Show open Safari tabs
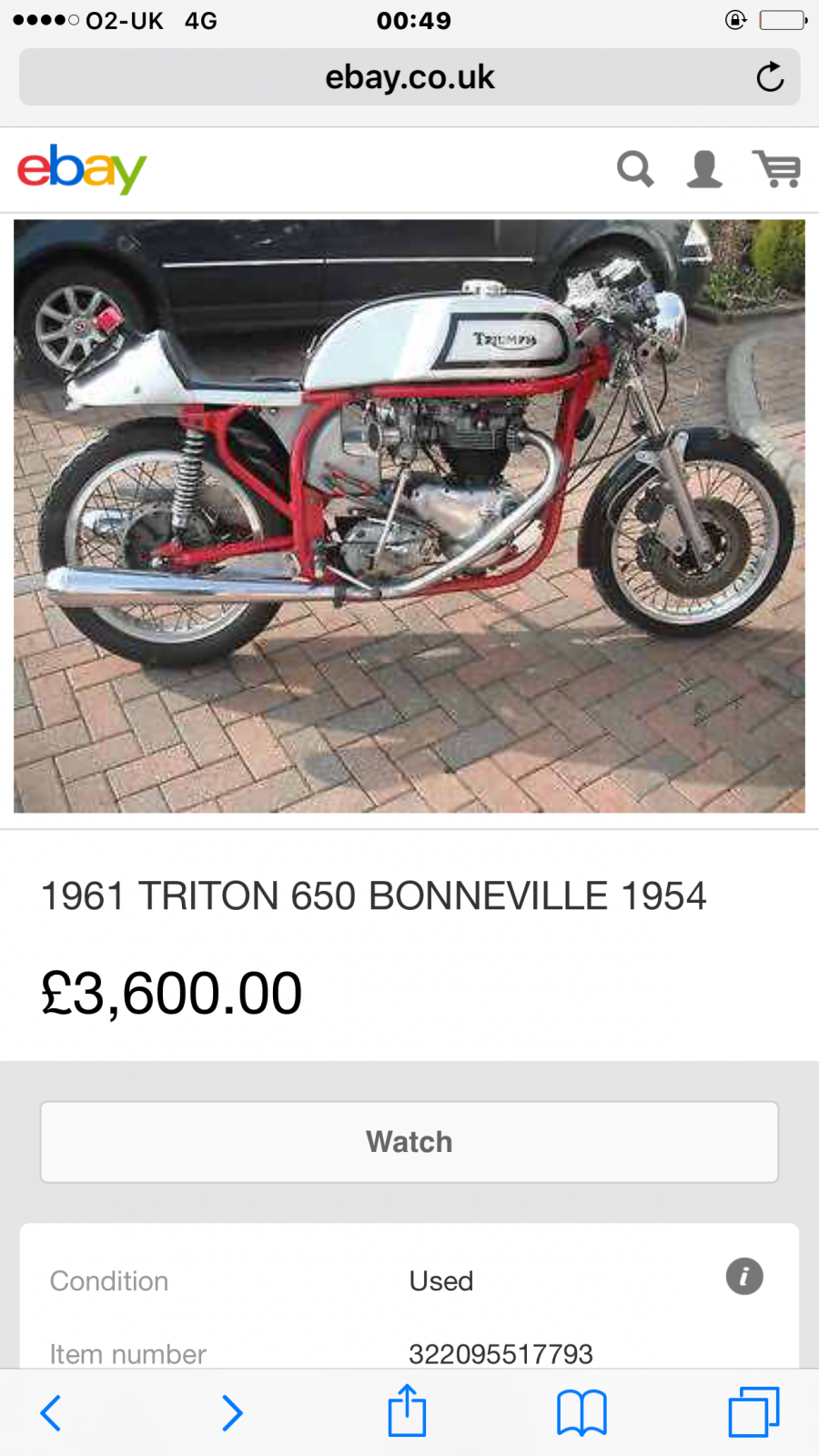 pyautogui.click(x=753, y=1413)
